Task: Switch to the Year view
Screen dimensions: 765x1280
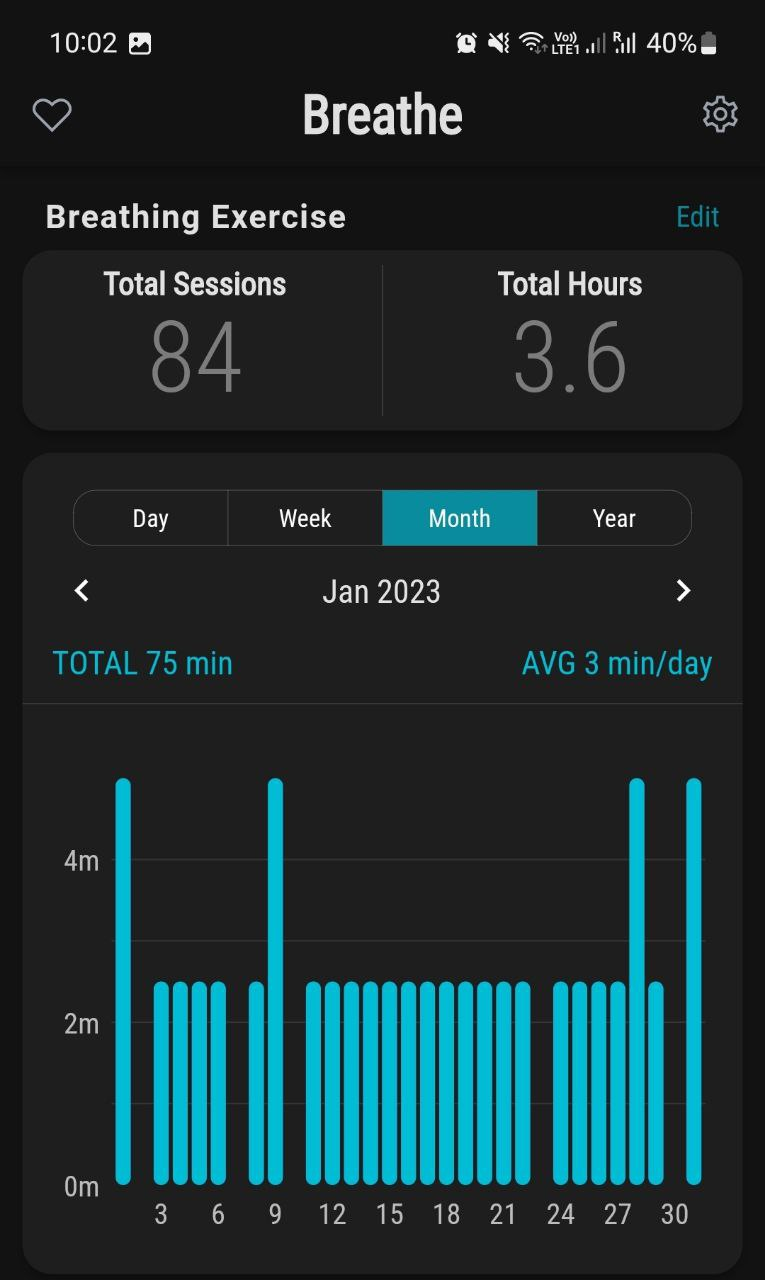Action: pos(614,518)
